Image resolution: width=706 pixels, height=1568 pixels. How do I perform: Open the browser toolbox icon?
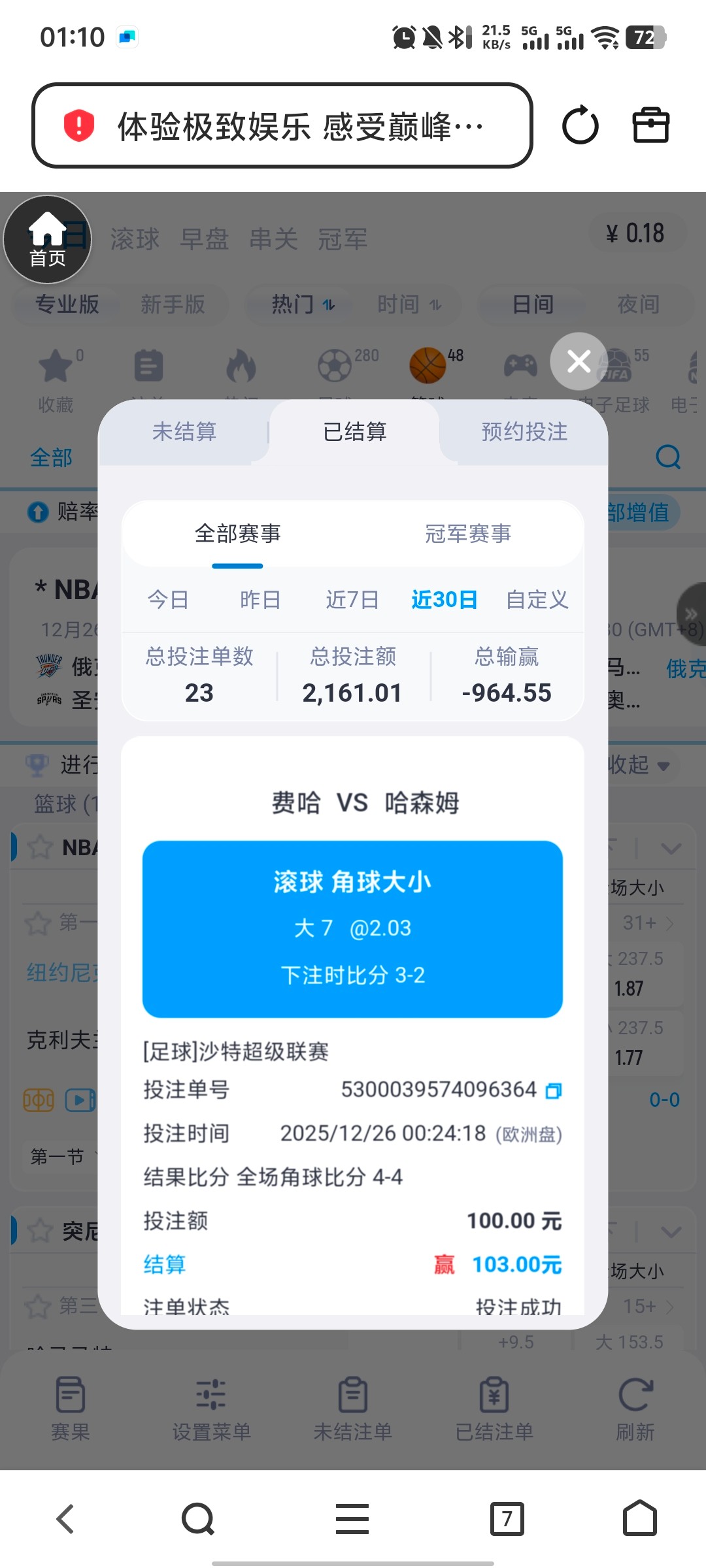[651, 125]
